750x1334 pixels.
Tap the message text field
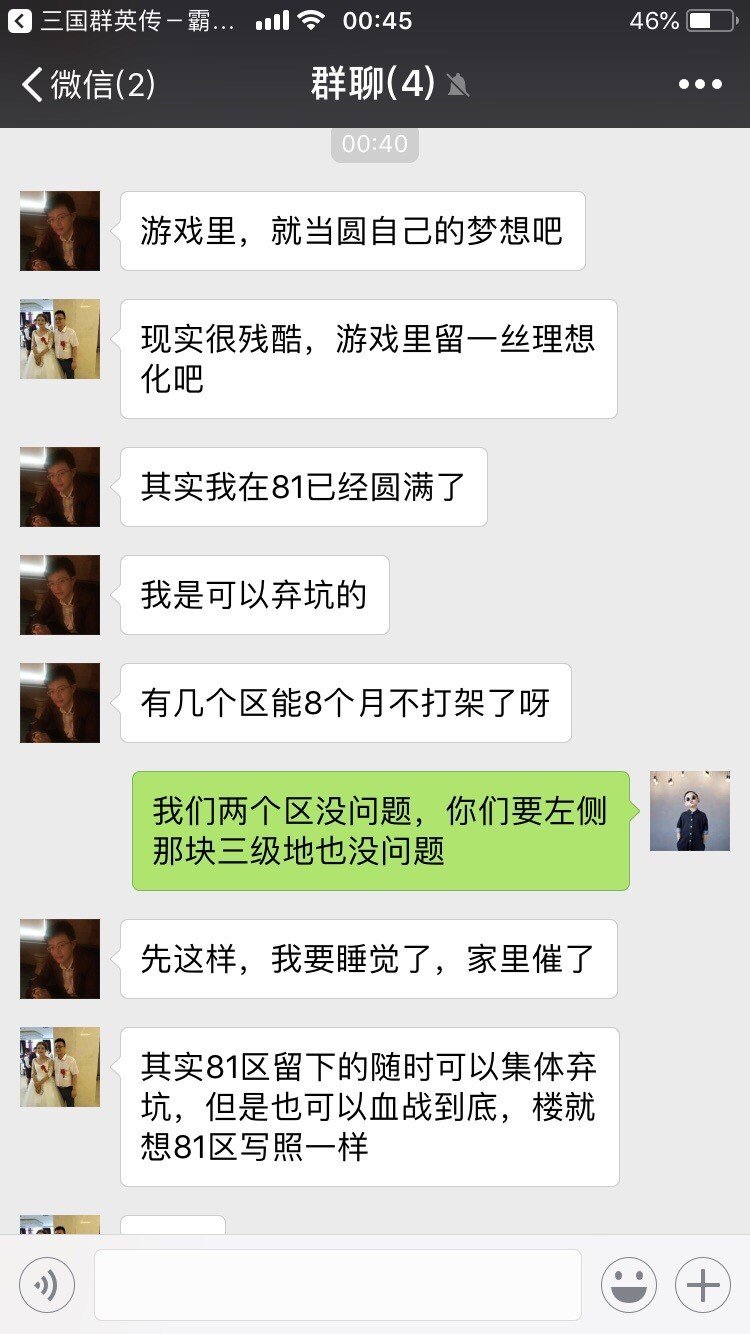pyautogui.click(x=338, y=1285)
